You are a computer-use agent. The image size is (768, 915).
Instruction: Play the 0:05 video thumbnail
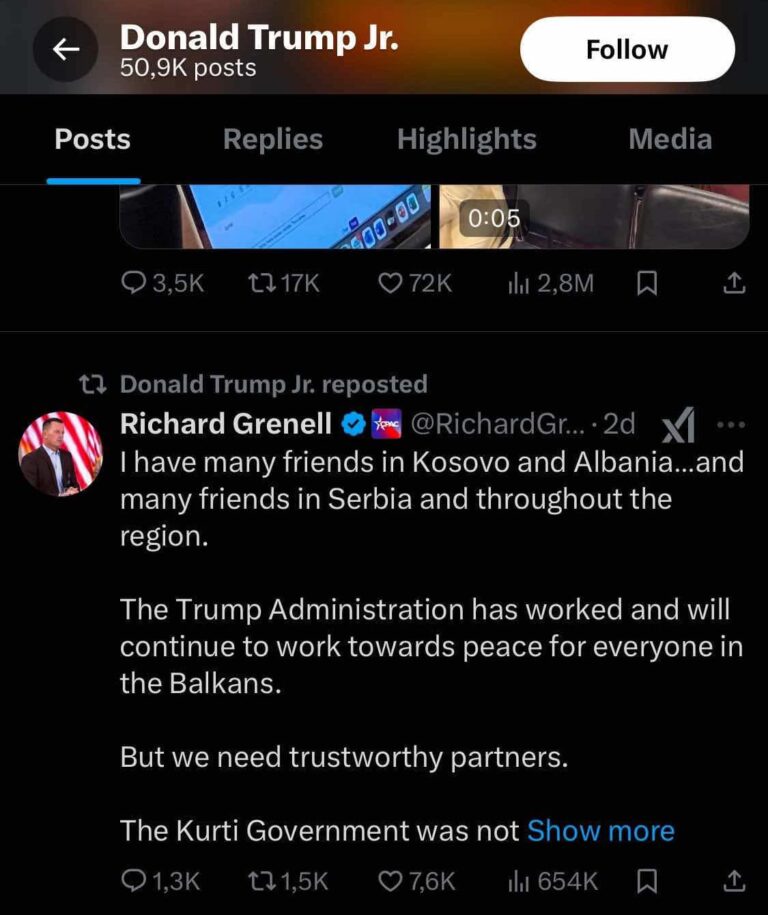(x=594, y=216)
